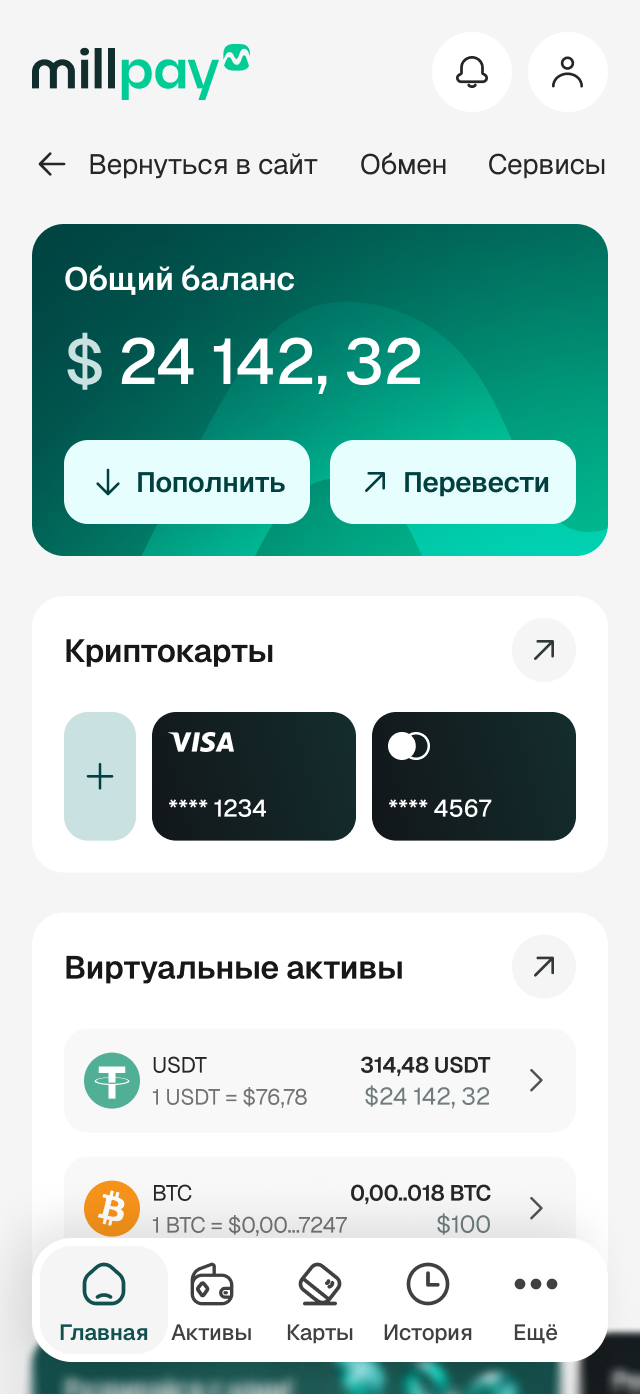The image size is (640, 1394).
Task: Open the user profile icon
Action: (568, 72)
